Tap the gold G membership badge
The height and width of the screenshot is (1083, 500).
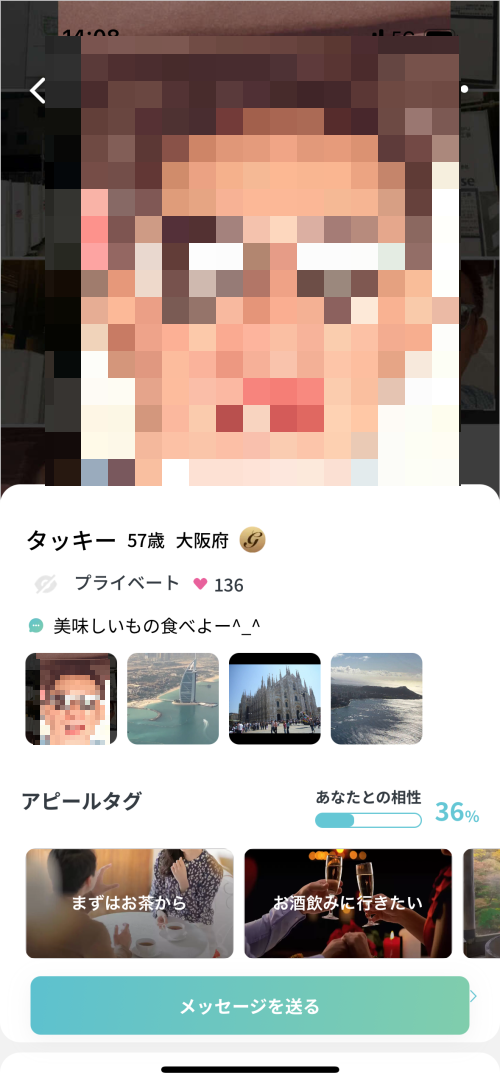coord(252,540)
